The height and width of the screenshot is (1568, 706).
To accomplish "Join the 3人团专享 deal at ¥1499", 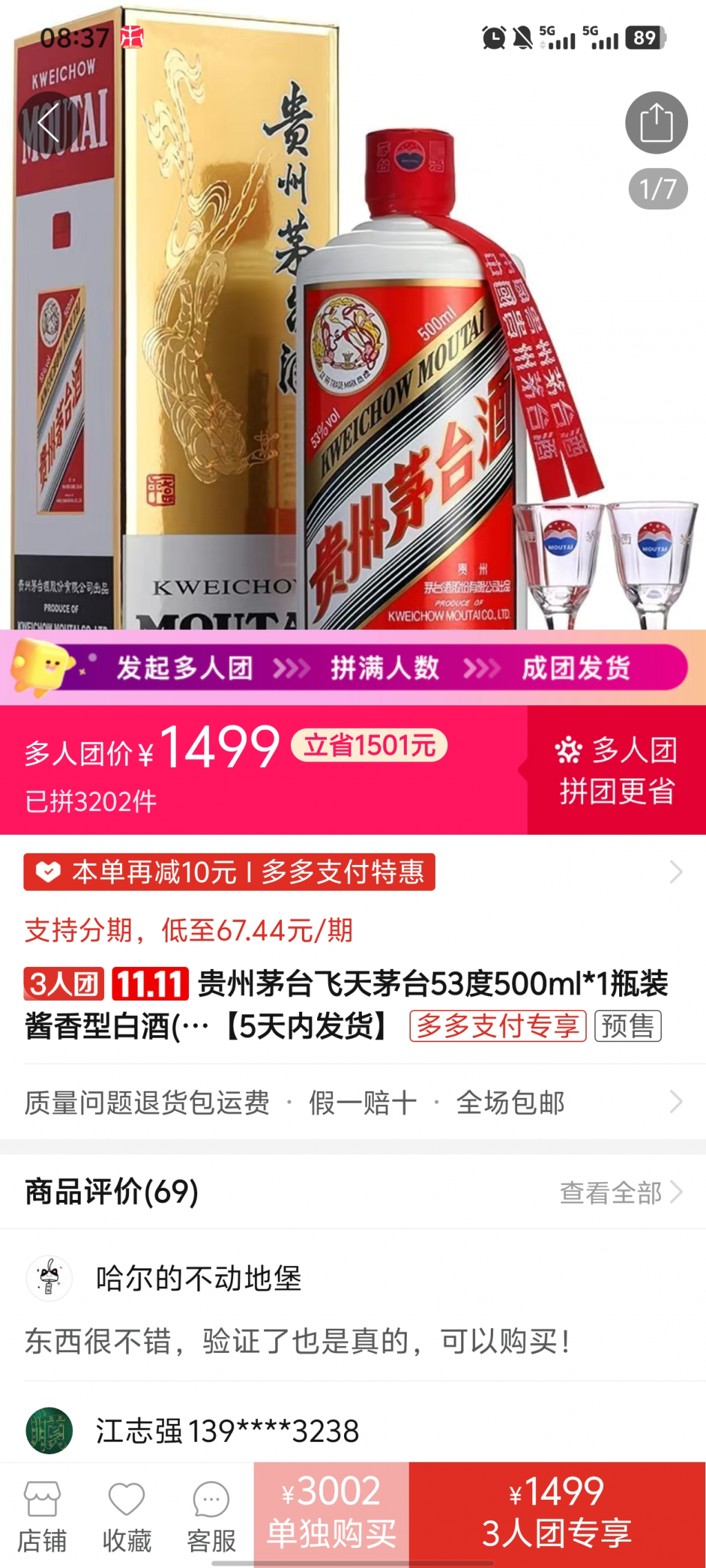I will [x=557, y=1515].
